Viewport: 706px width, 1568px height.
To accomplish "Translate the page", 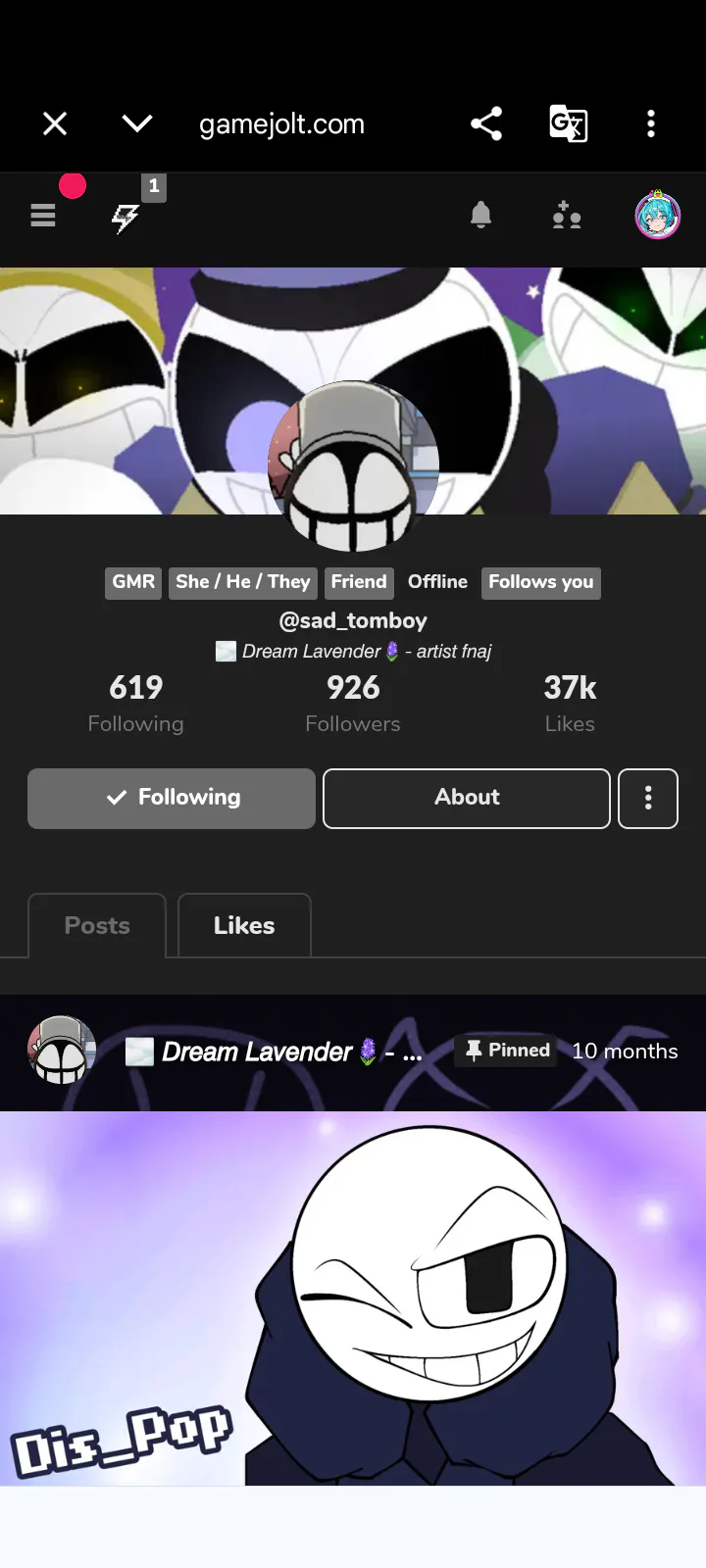I will coord(568,123).
